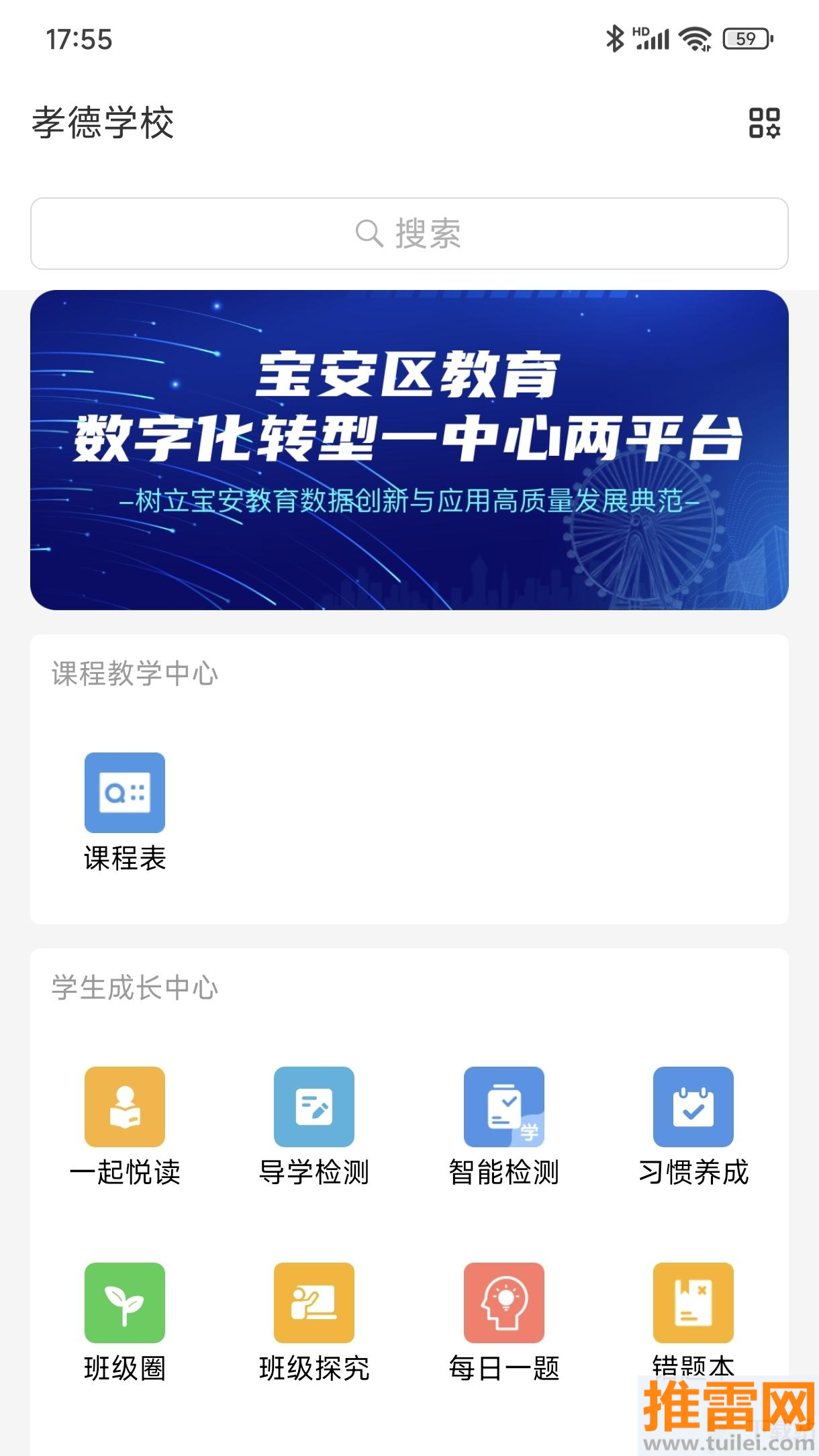Check the Bluetooth status icon
This screenshot has height=1456, width=819.
point(614,39)
